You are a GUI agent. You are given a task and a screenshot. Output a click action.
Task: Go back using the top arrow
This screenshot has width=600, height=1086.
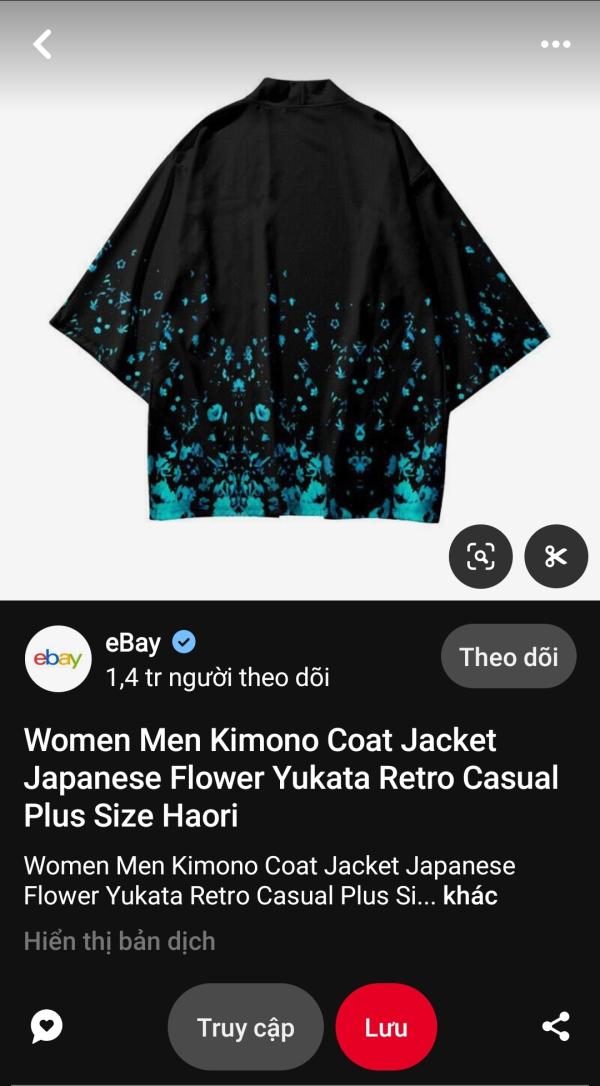[x=42, y=44]
